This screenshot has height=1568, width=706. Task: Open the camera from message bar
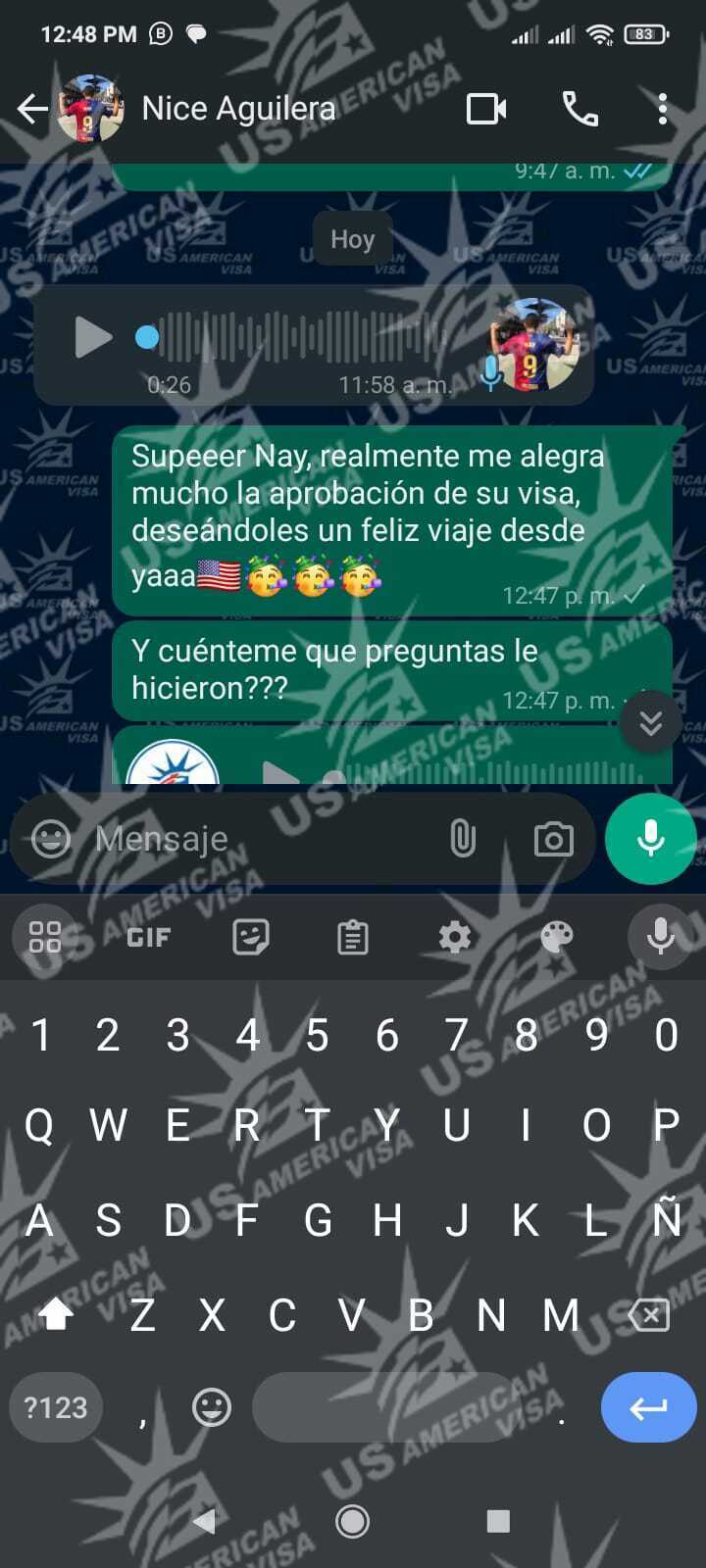(553, 839)
